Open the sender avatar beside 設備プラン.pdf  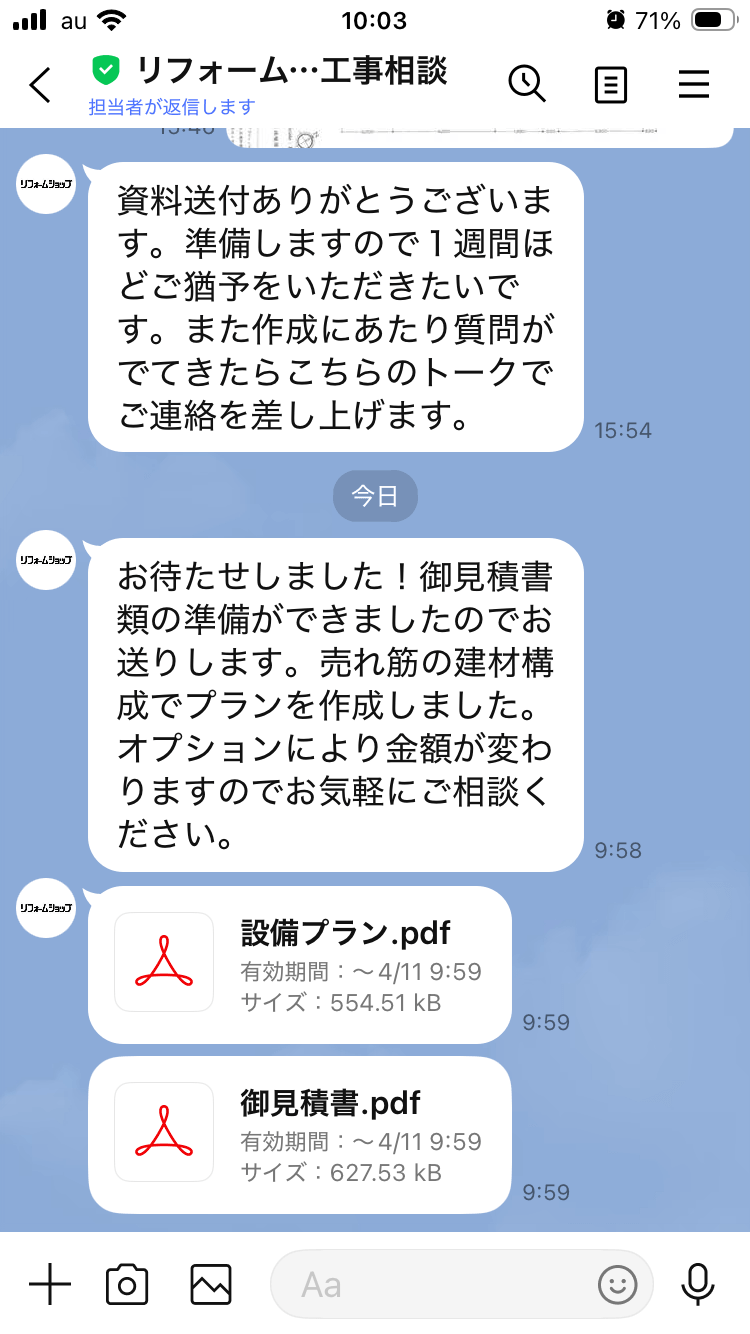[46, 908]
